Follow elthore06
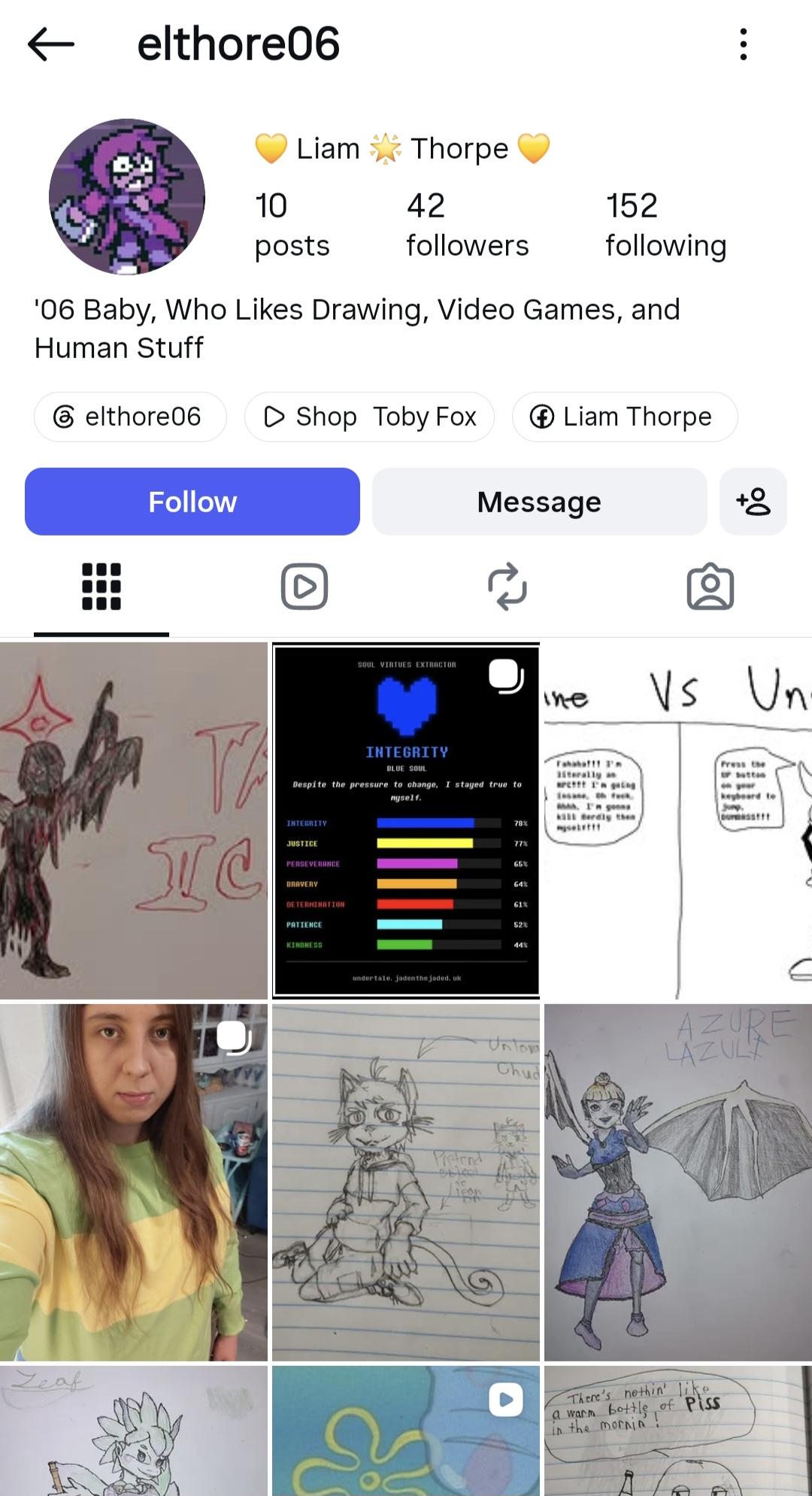Viewport: 812px width, 1496px height. (x=192, y=502)
